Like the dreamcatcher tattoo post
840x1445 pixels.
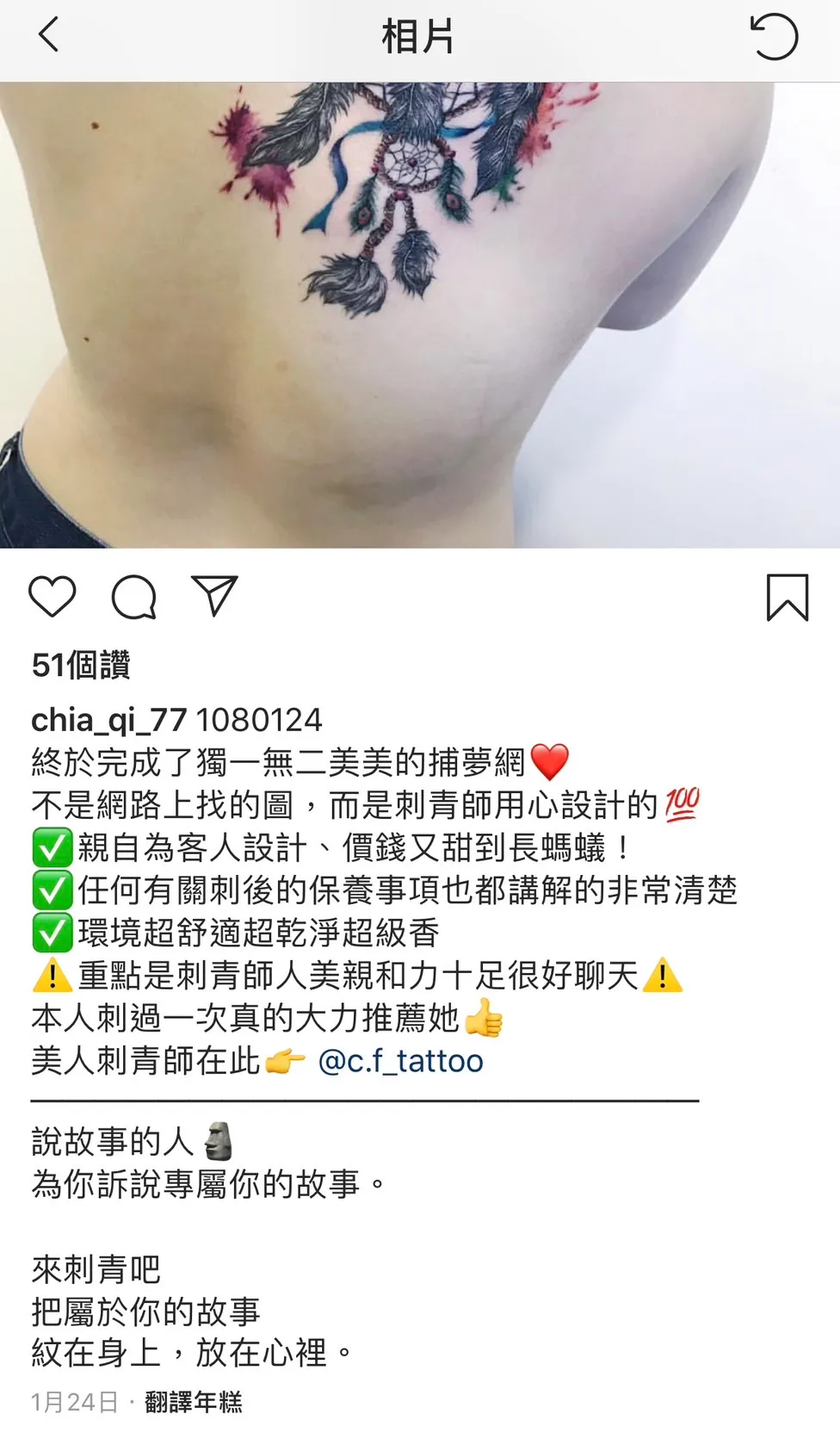[52, 597]
